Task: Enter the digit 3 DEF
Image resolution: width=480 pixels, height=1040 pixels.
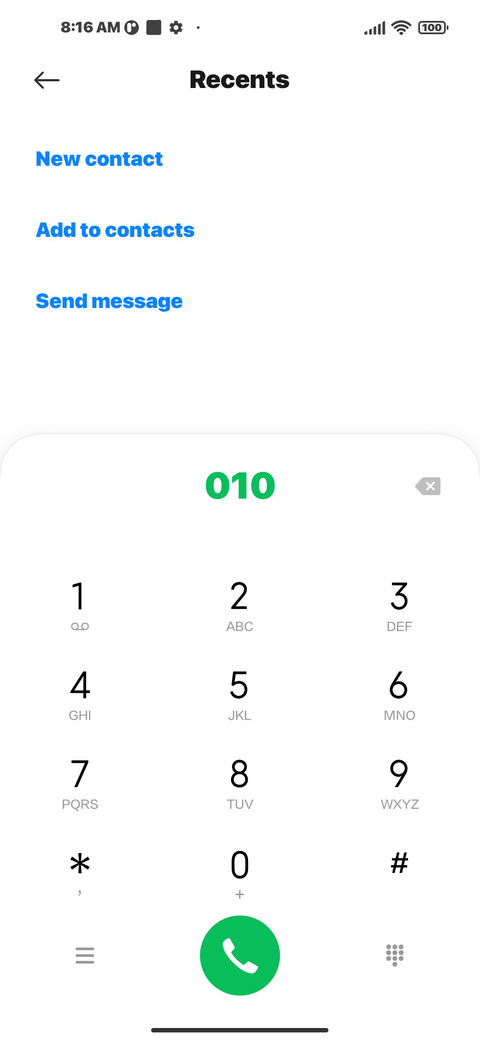Action: [399, 606]
